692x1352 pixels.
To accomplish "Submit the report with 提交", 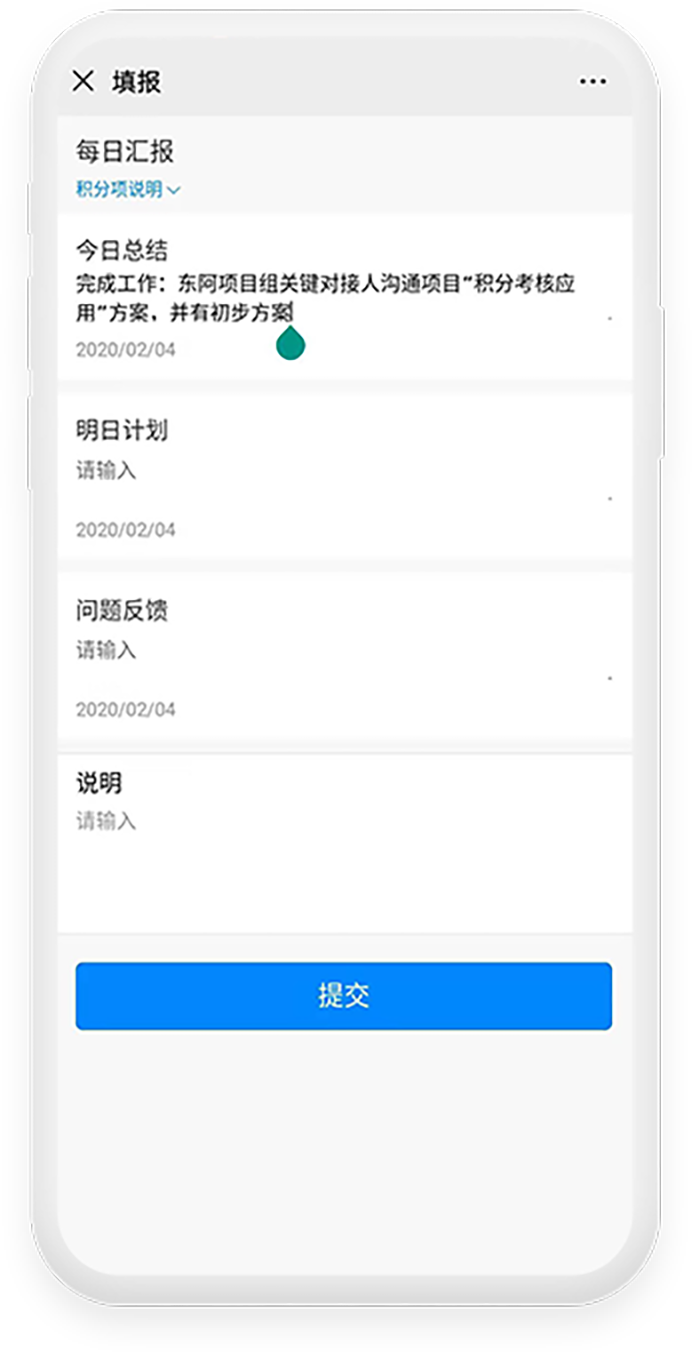I will pyautogui.click(x=343, y=996).
